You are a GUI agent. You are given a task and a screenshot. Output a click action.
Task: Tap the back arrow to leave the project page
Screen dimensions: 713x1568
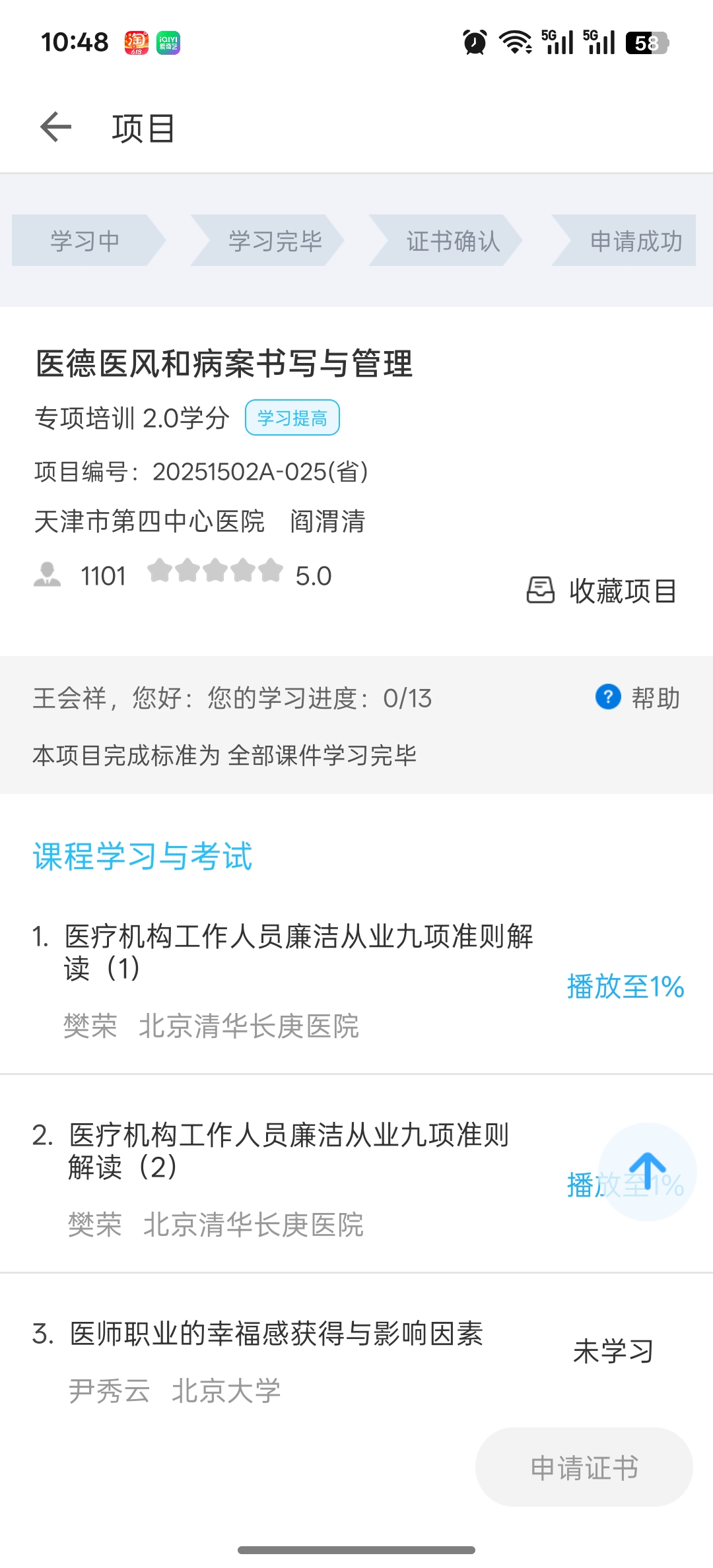tap(54, 127)
